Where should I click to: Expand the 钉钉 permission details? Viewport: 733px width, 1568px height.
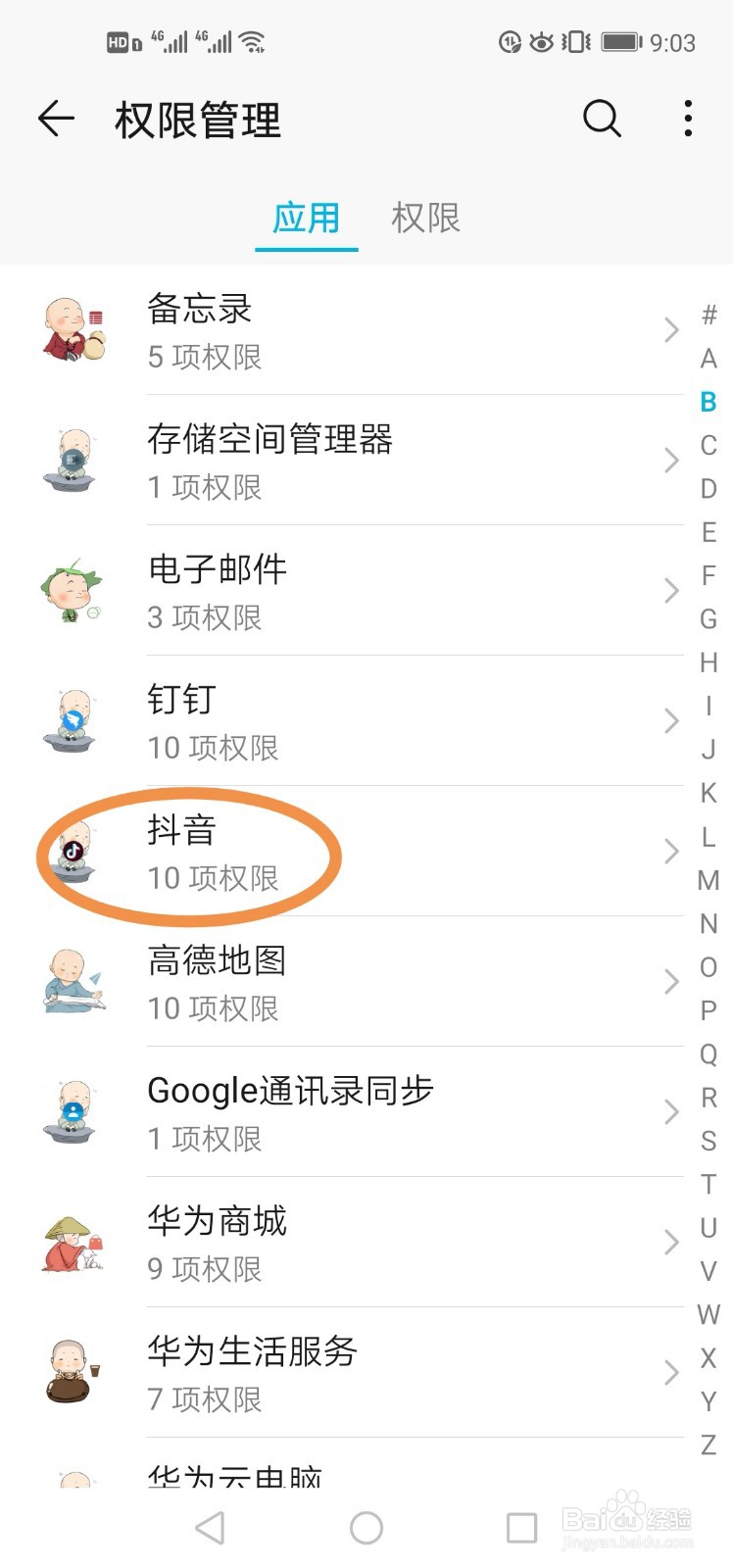coord(671,721)
